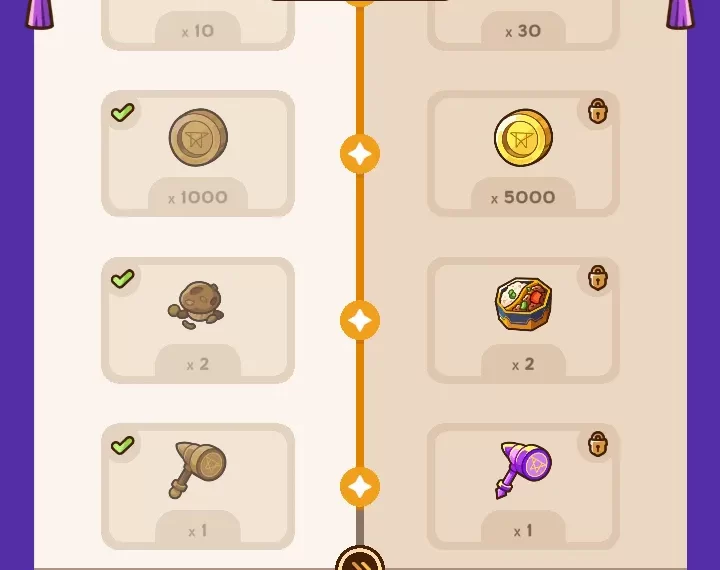Image resolution: width=720 pixels, height=570 pixels.
Task: Select the claimed stone pile reward x2
Action: [198, 320]
